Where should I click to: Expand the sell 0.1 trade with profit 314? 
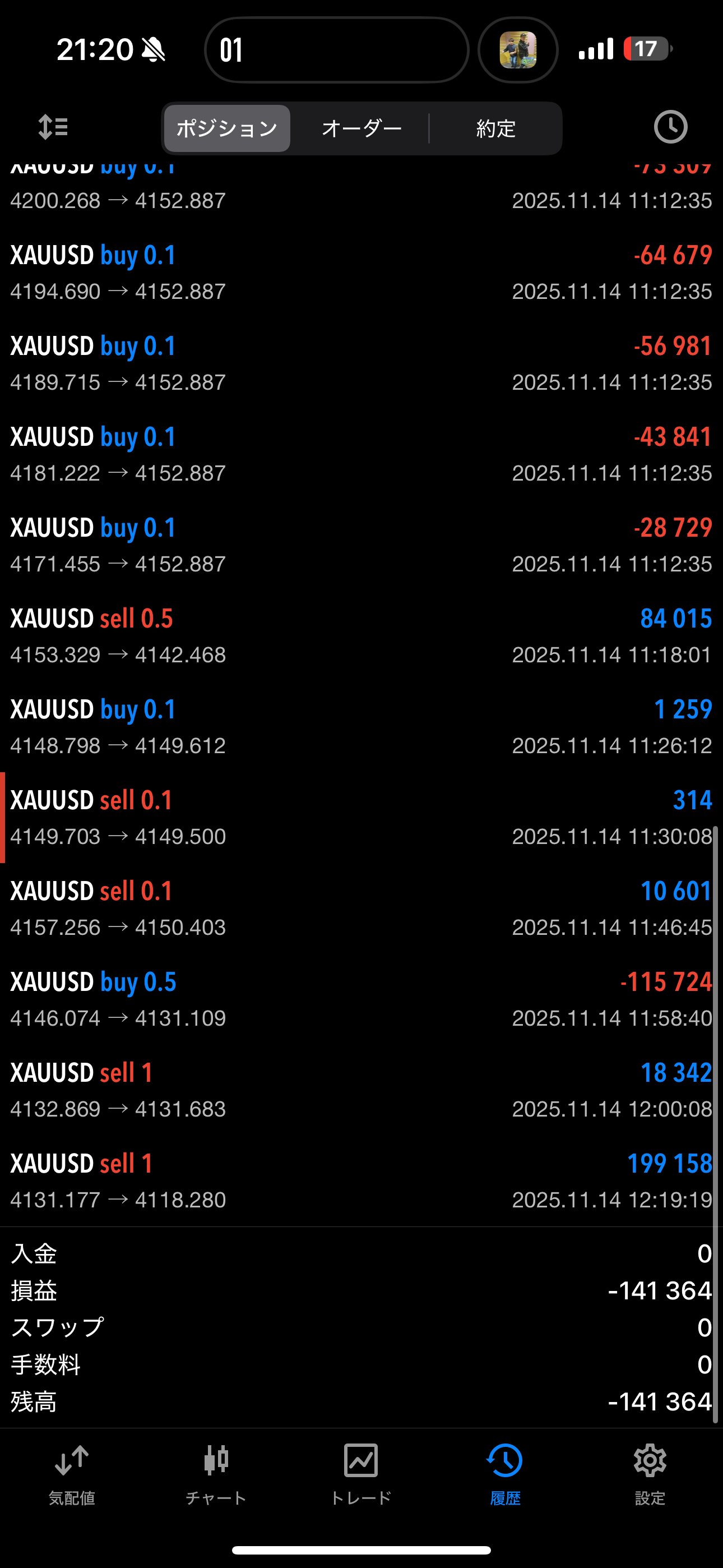pos(361,817)
